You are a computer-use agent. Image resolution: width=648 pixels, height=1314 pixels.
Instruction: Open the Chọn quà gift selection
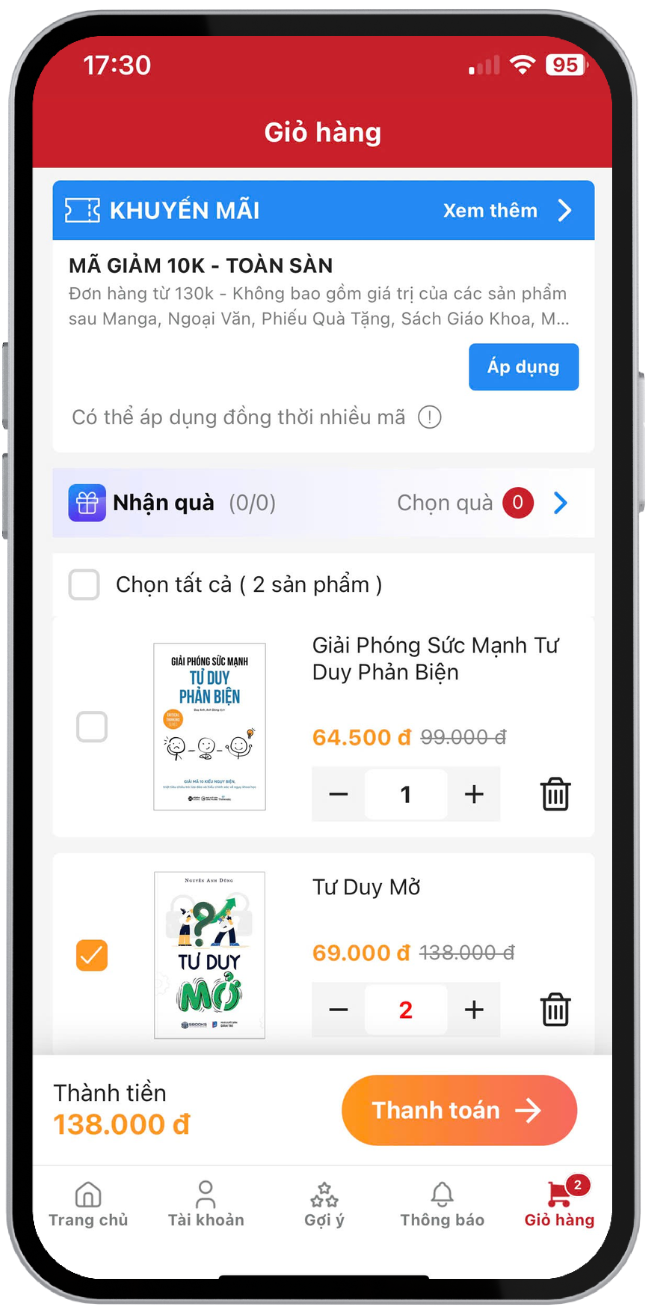point(482,503)
